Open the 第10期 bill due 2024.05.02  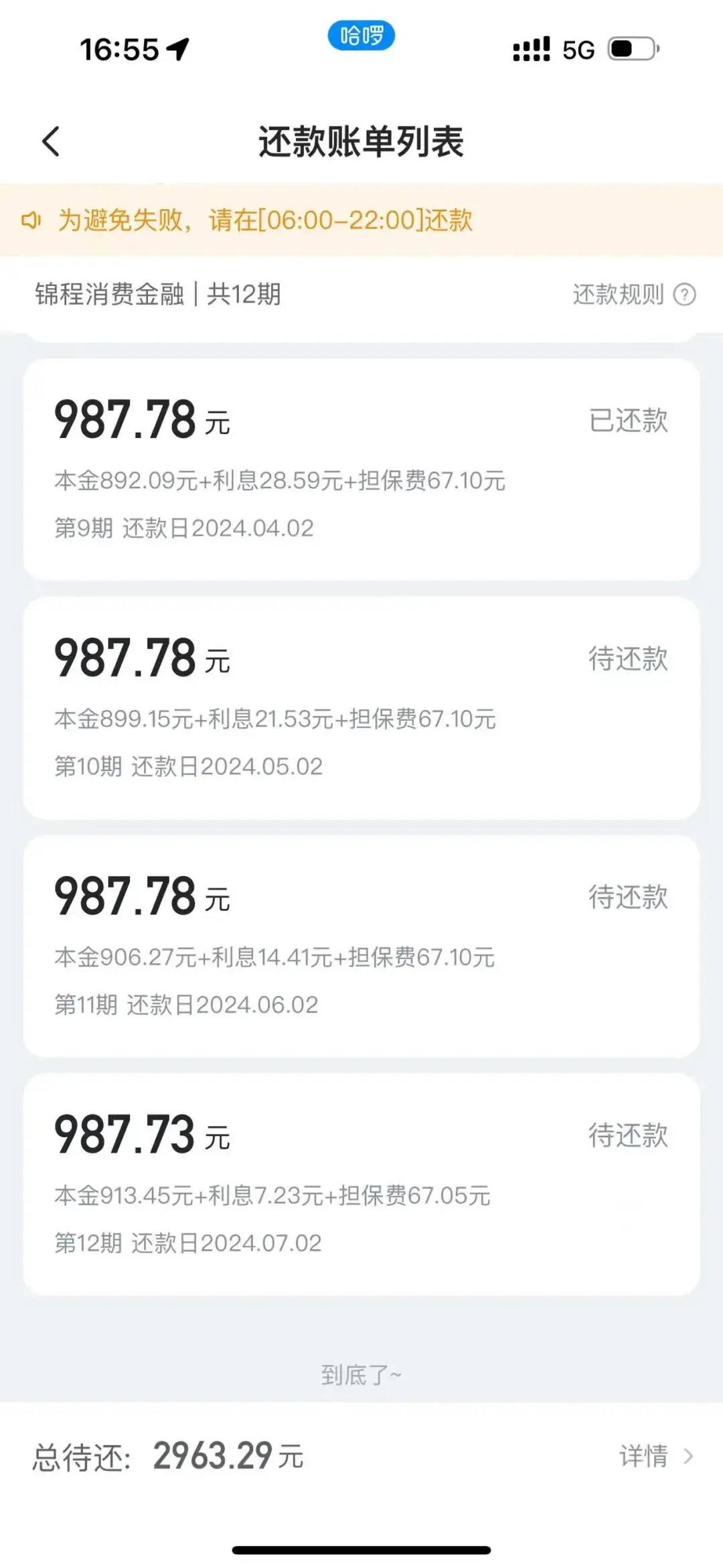click(x=361, y=707)
